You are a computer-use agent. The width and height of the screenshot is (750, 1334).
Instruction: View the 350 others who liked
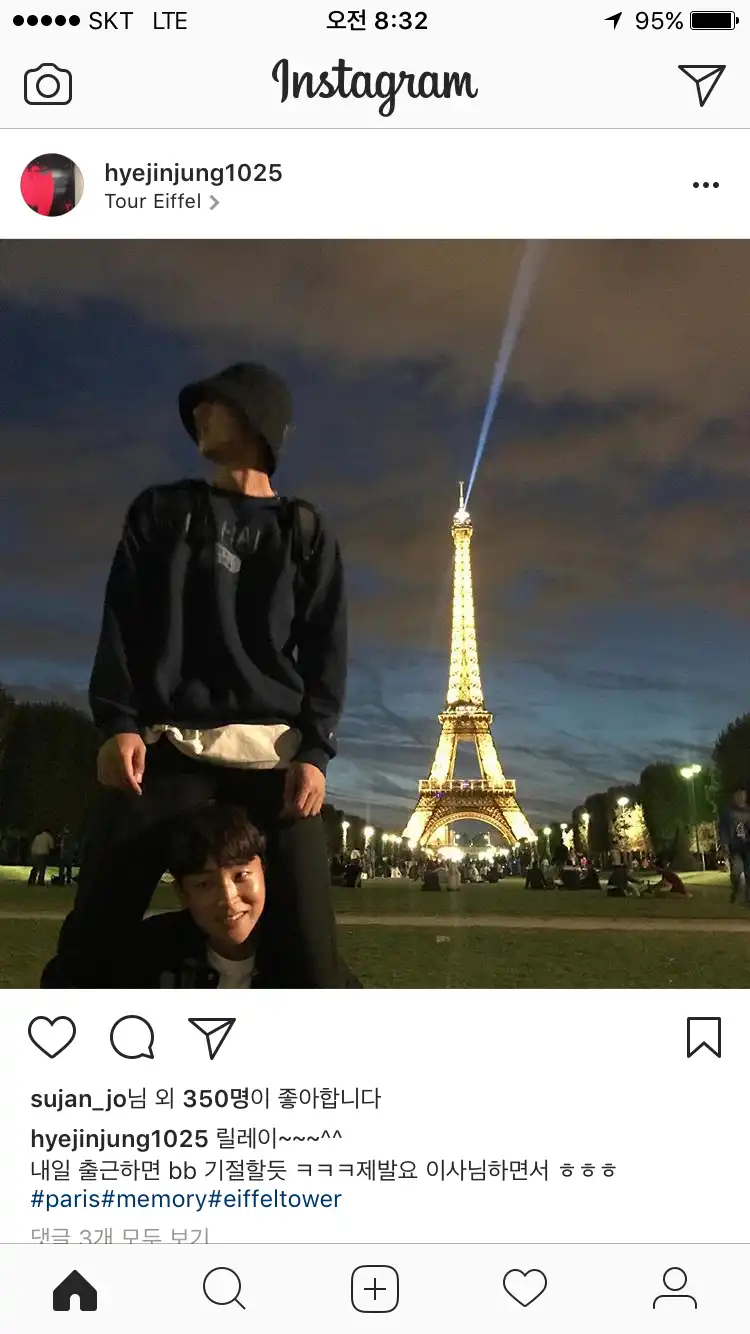215,1099
